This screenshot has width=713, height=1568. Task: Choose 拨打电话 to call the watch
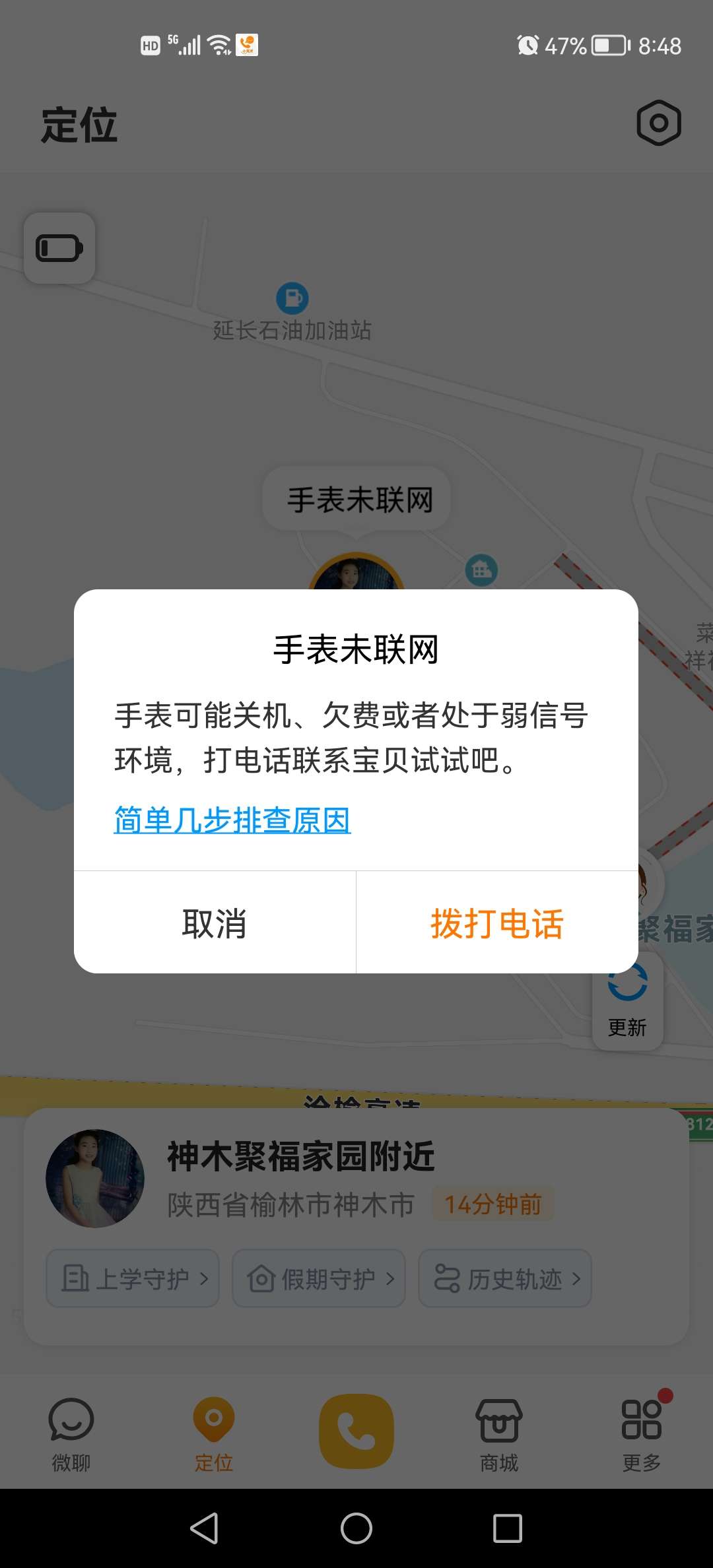click(496, 923)
